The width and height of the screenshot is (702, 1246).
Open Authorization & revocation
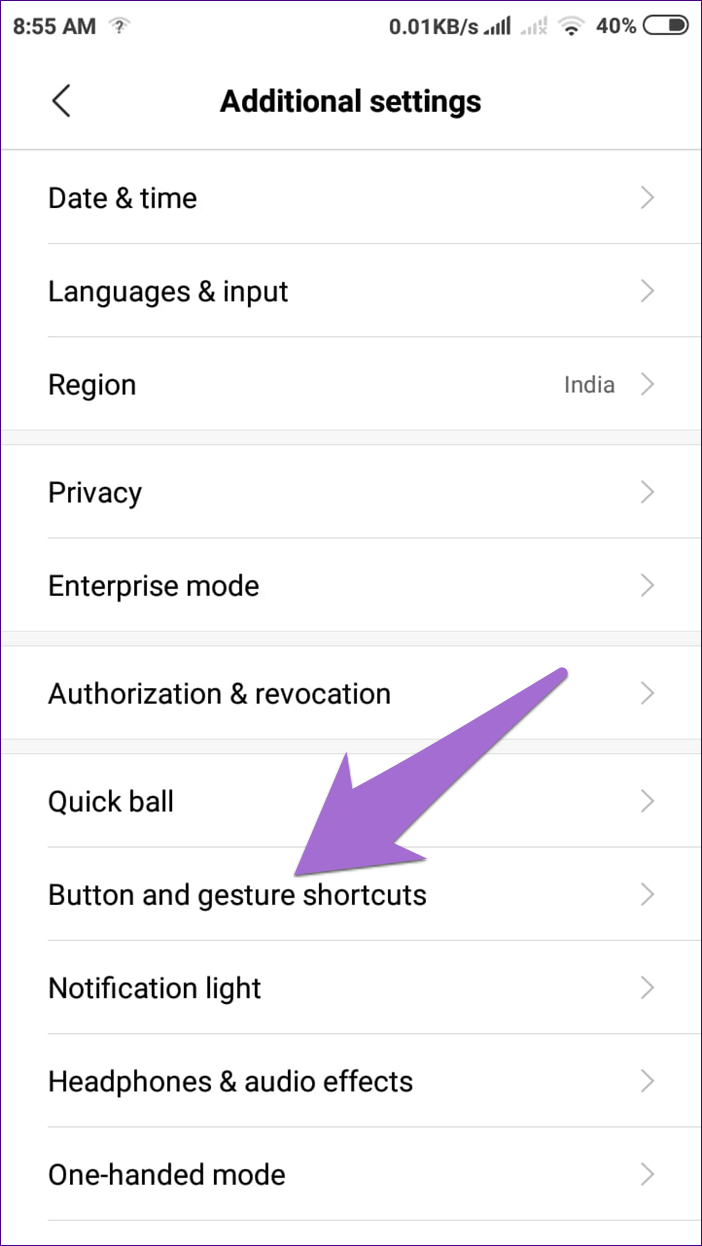[x=351, y=693]
